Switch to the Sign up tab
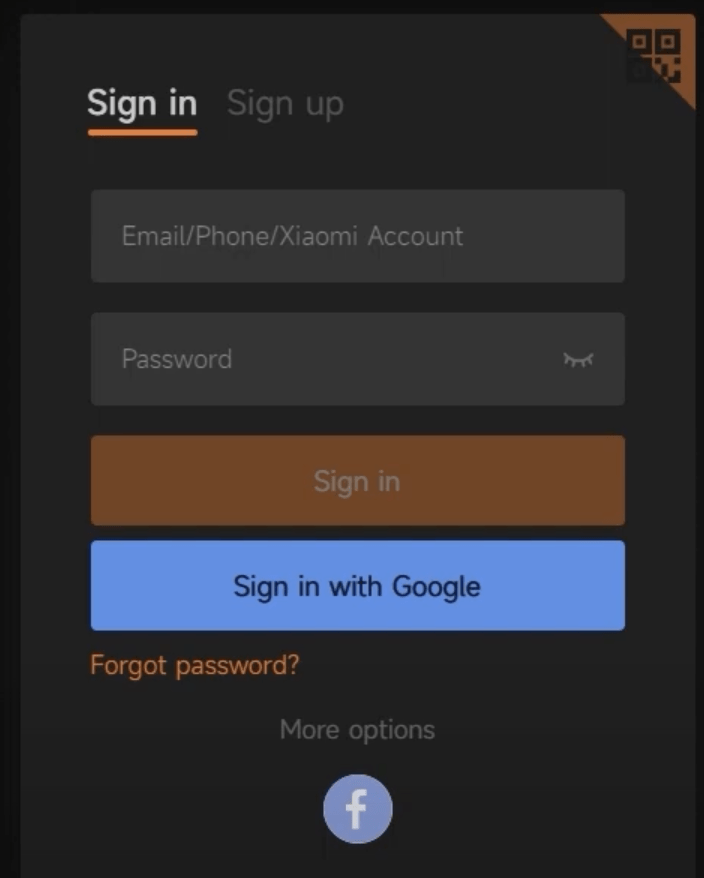 click(285, 103)
